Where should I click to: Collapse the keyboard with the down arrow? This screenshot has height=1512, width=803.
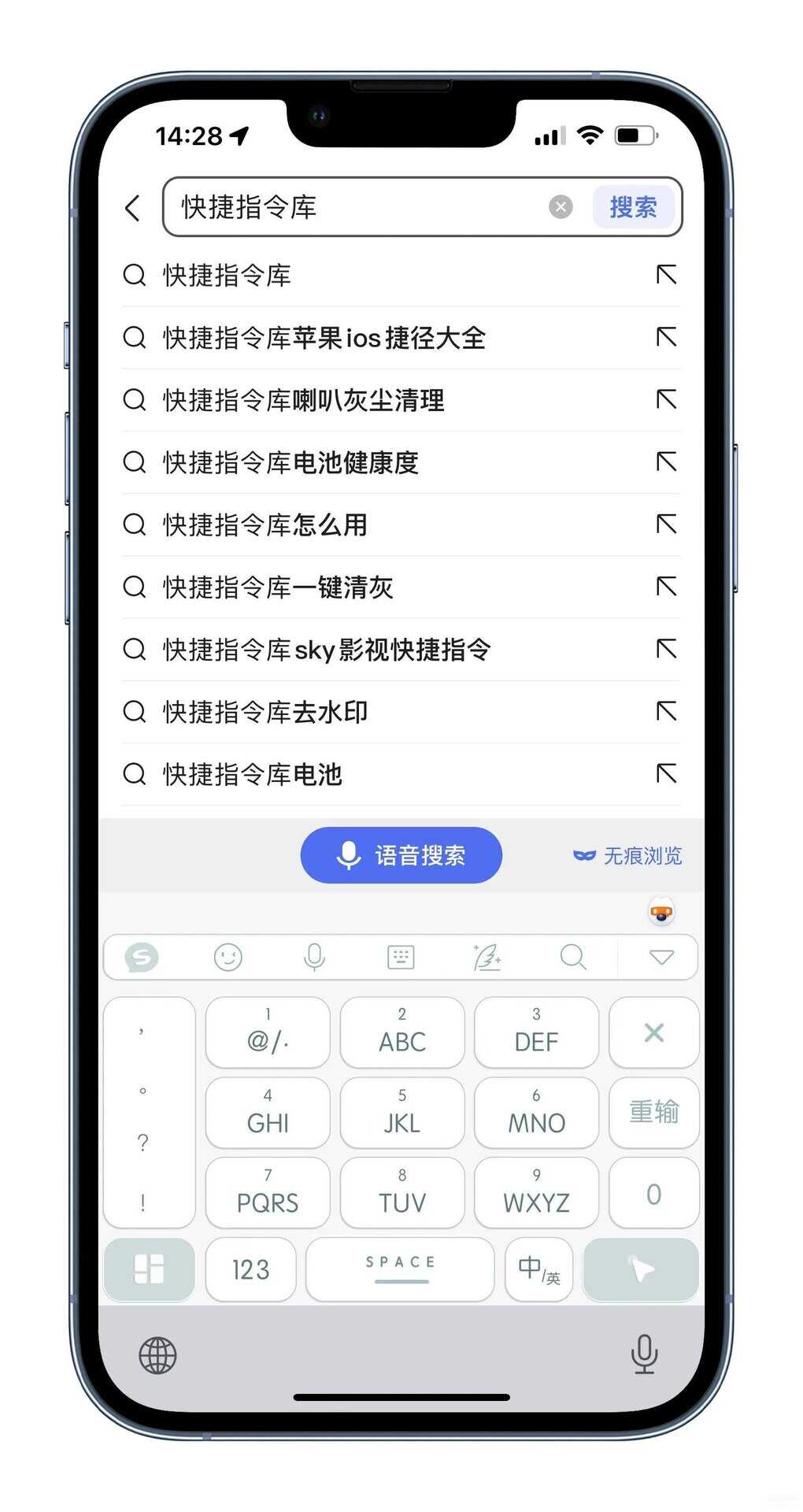click(661, 957)
